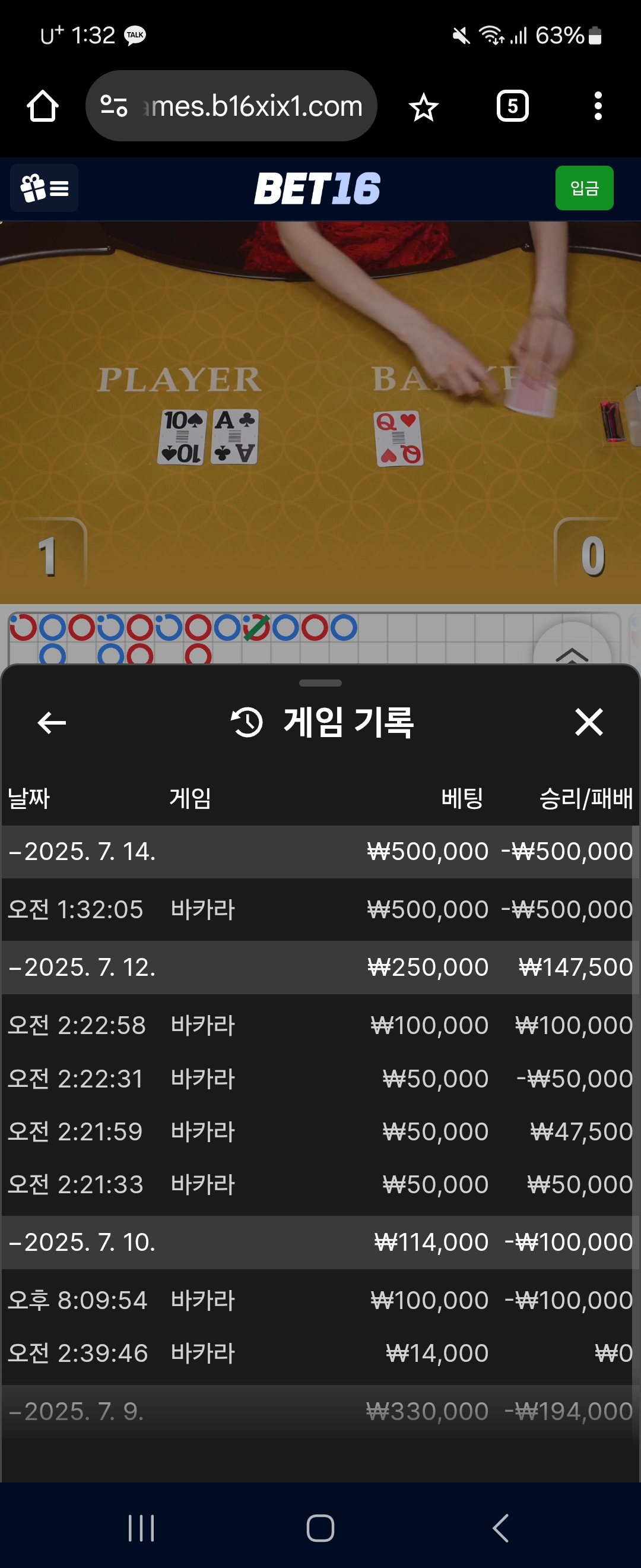Image resolution: width=641 pixels, height=1568 pixels.
Task: Tap the system back button
Action: click(500, 1528)
